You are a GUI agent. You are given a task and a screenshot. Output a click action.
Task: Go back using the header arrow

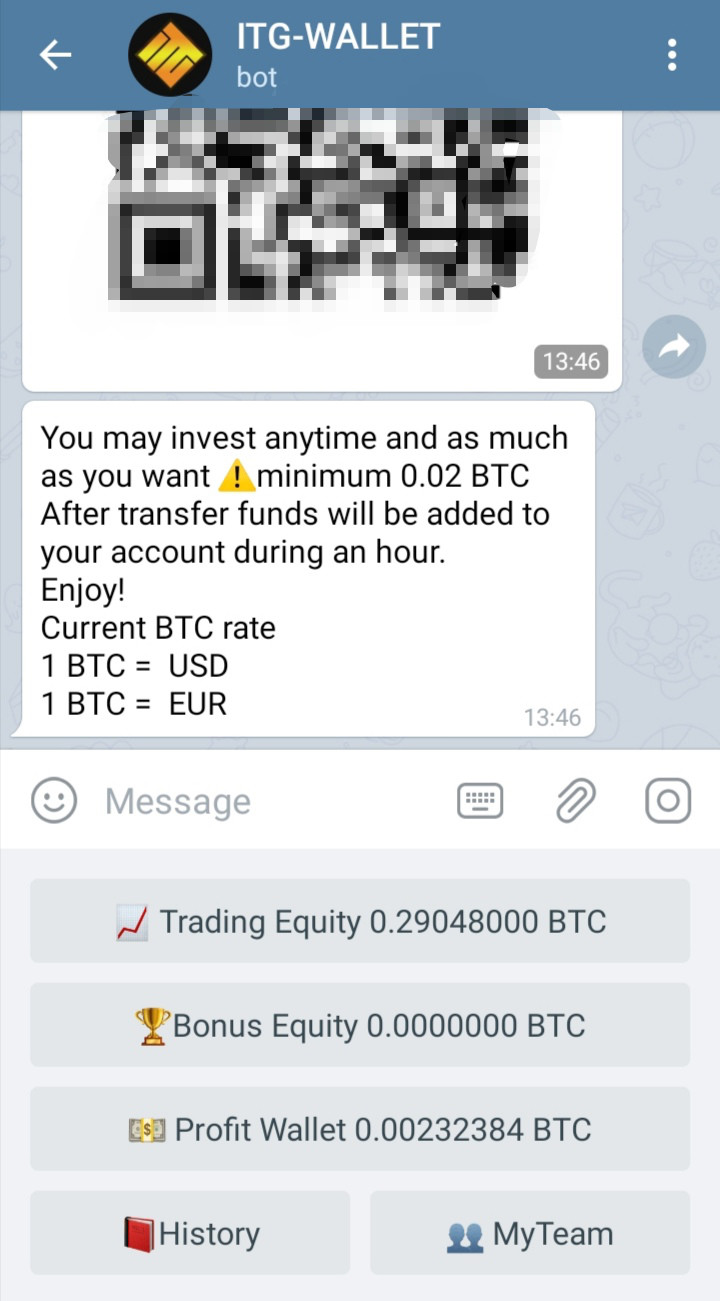tap(55, 55)
